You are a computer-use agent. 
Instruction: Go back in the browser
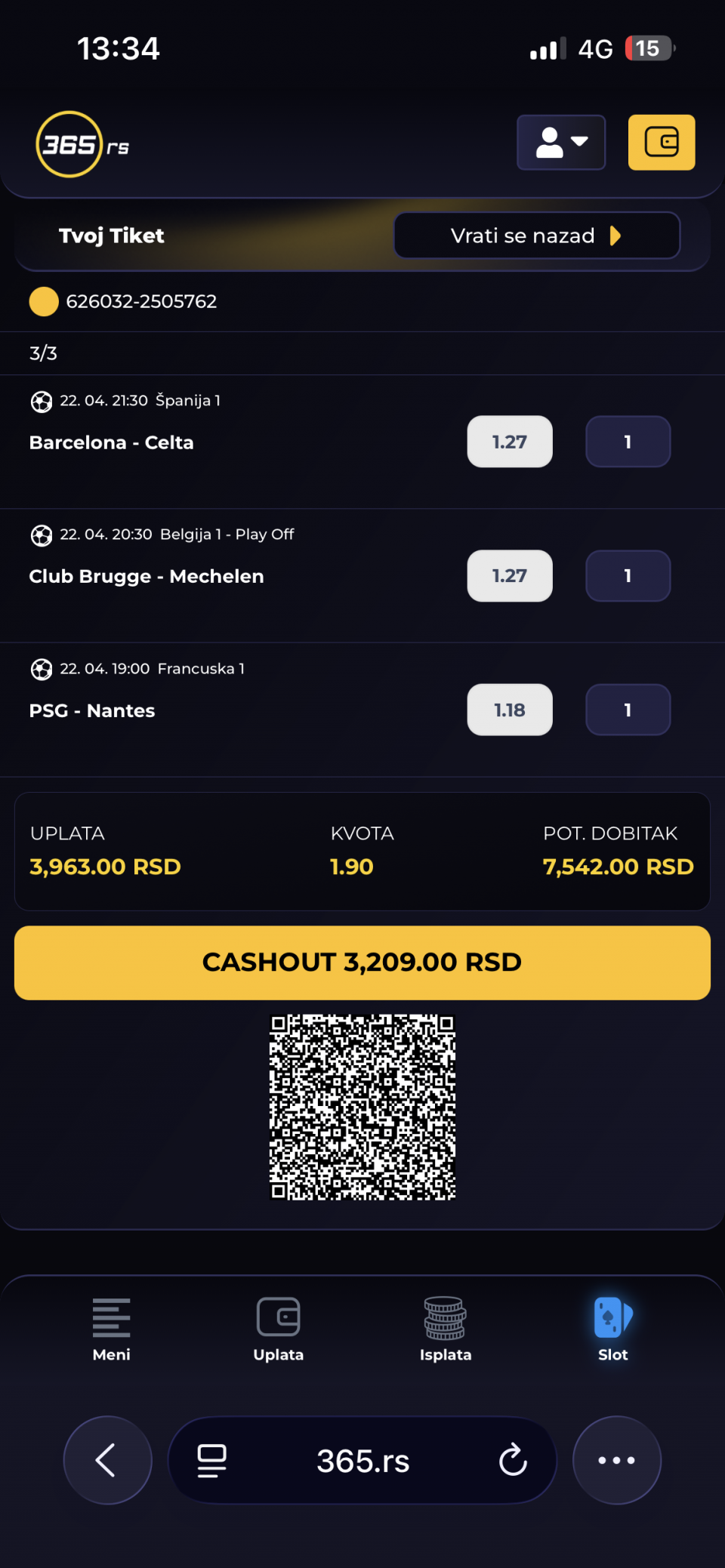(107, 1460)
